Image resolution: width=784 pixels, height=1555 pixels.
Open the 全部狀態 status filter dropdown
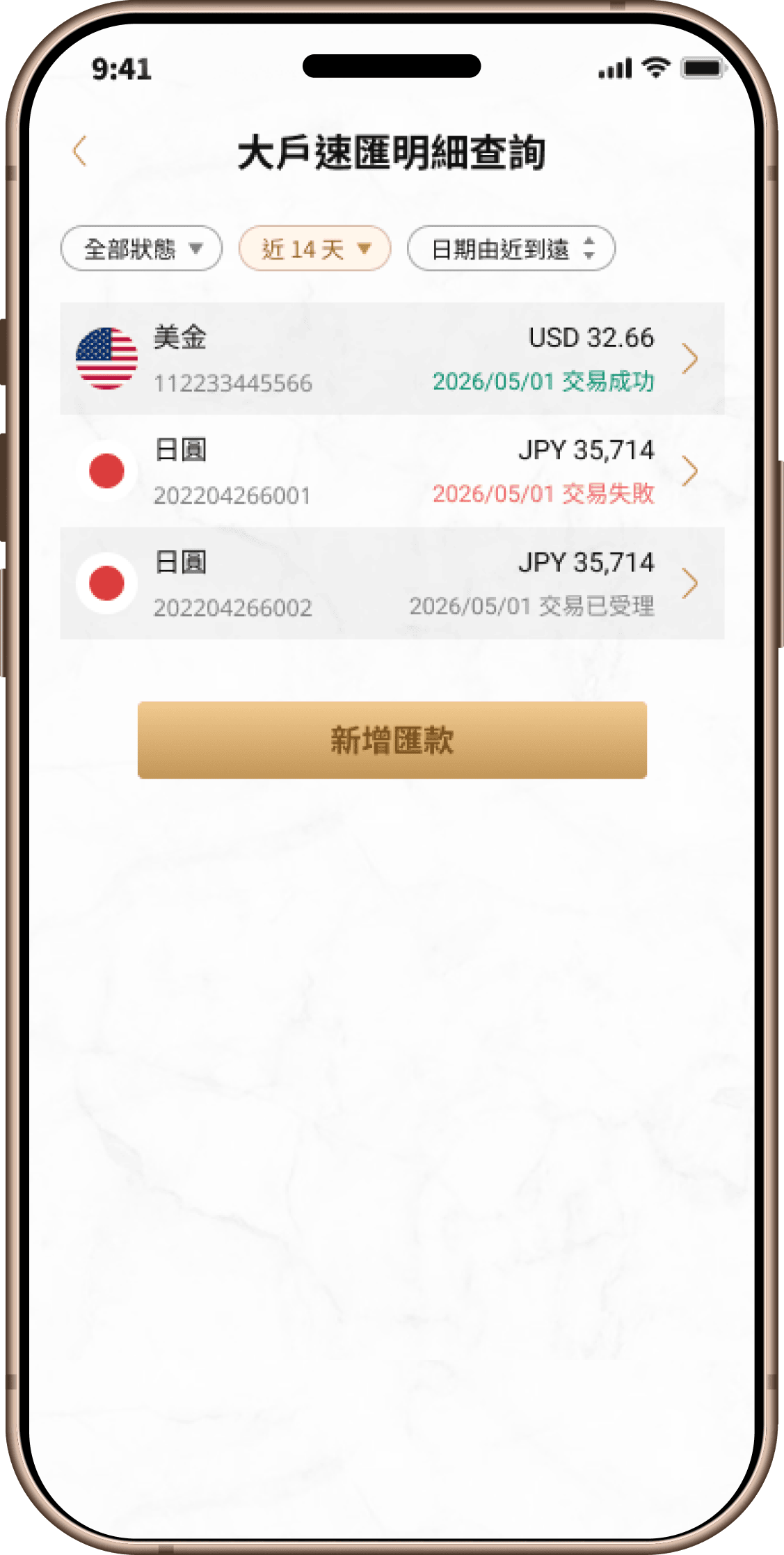pyautogui.click(x=141, y=248)
